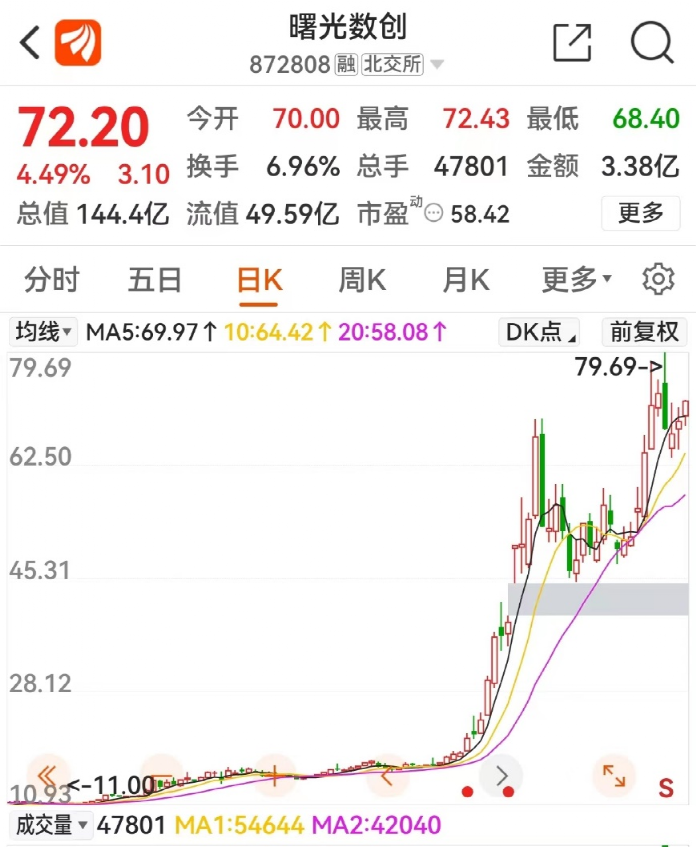Share this stock page
Screen dimensions: 696x847
point(572,43)
